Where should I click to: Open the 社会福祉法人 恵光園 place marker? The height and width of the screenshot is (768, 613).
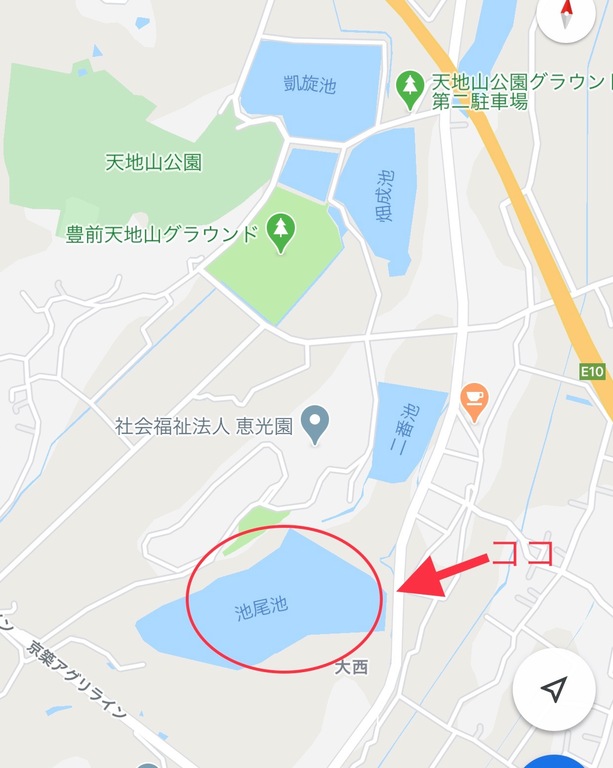point(316,426)
